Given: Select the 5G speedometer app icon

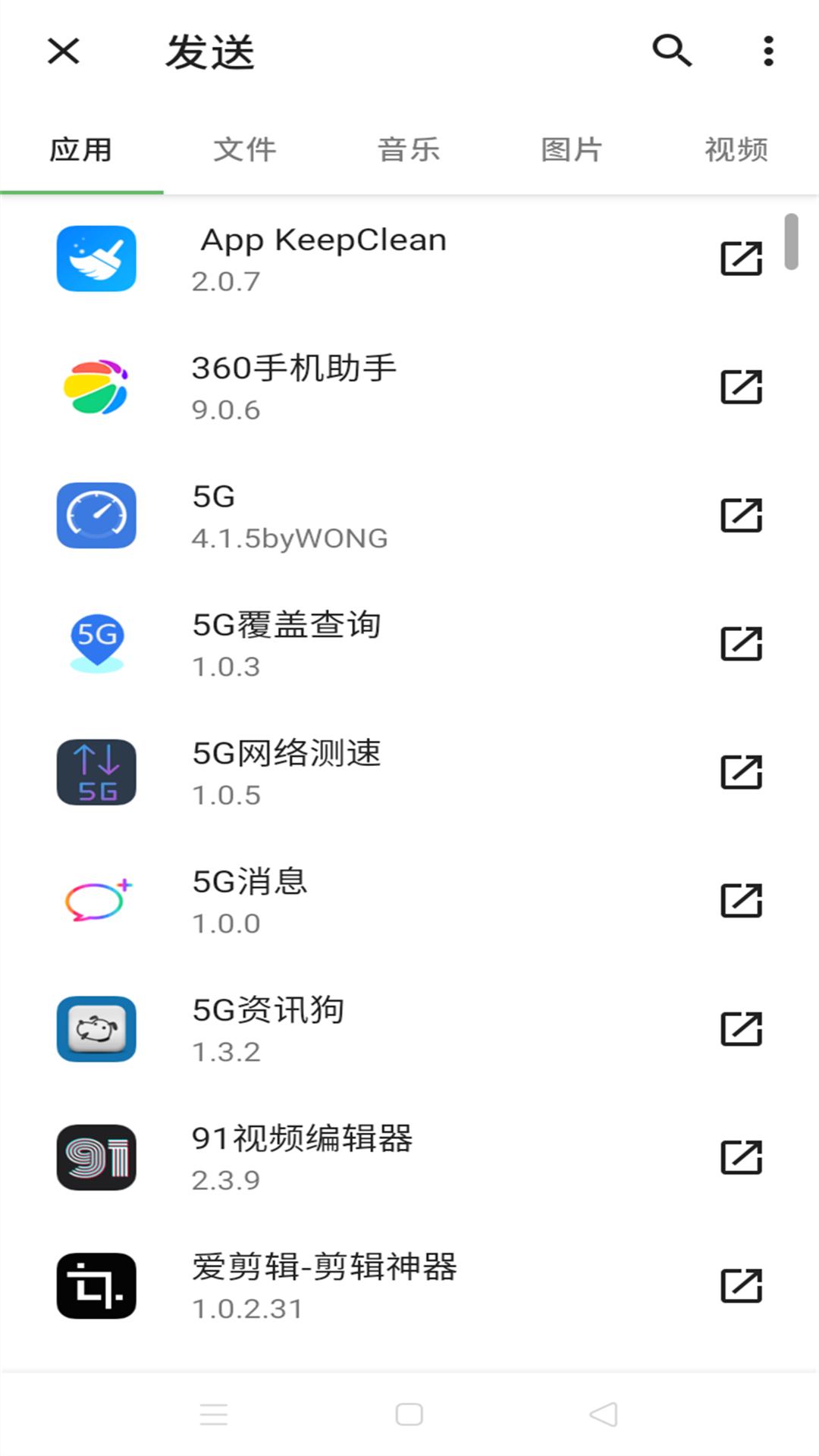Looking at the screenshot, I should tap(96, 514).
